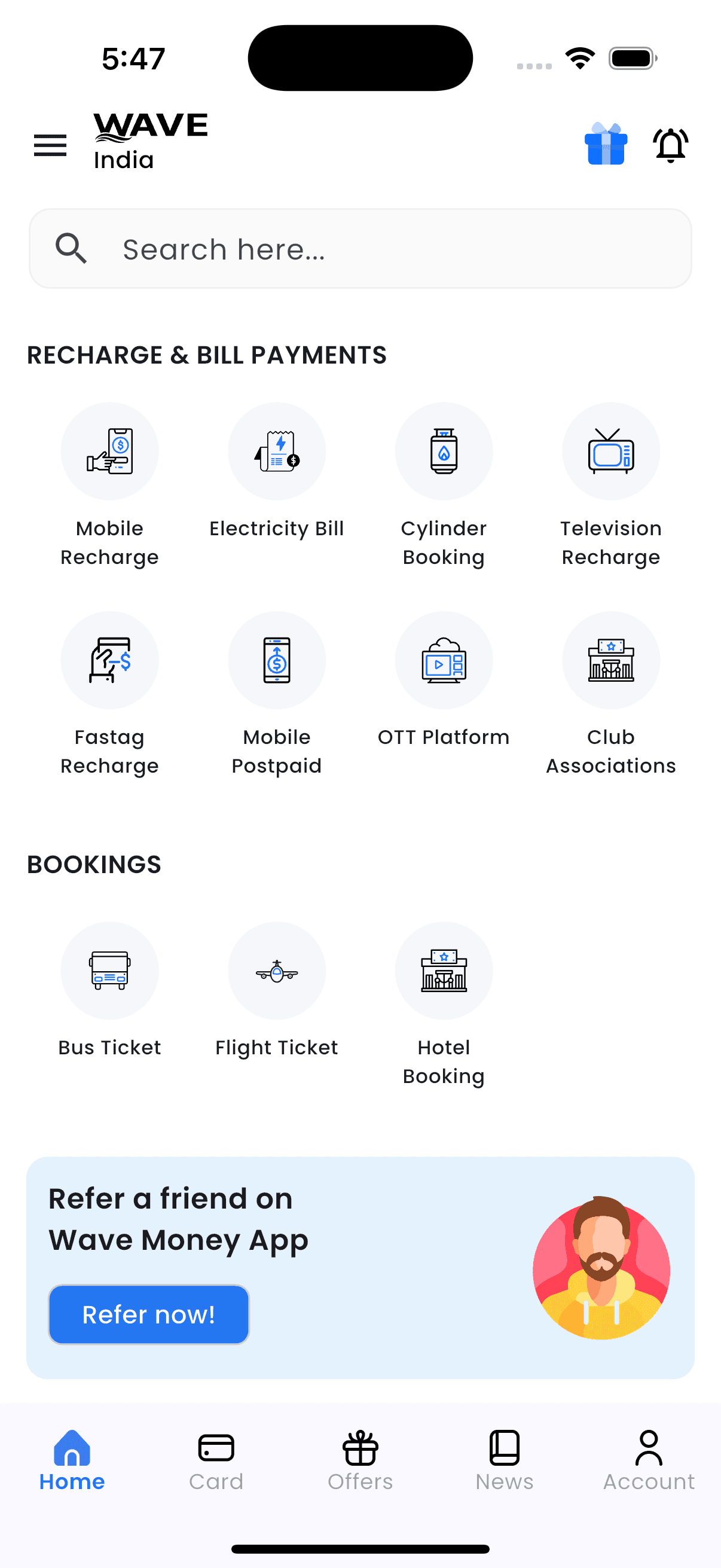Open the gift rewards icon
Image resolution: width=721 pixels, height=1568 pixels.
(606, 144)
